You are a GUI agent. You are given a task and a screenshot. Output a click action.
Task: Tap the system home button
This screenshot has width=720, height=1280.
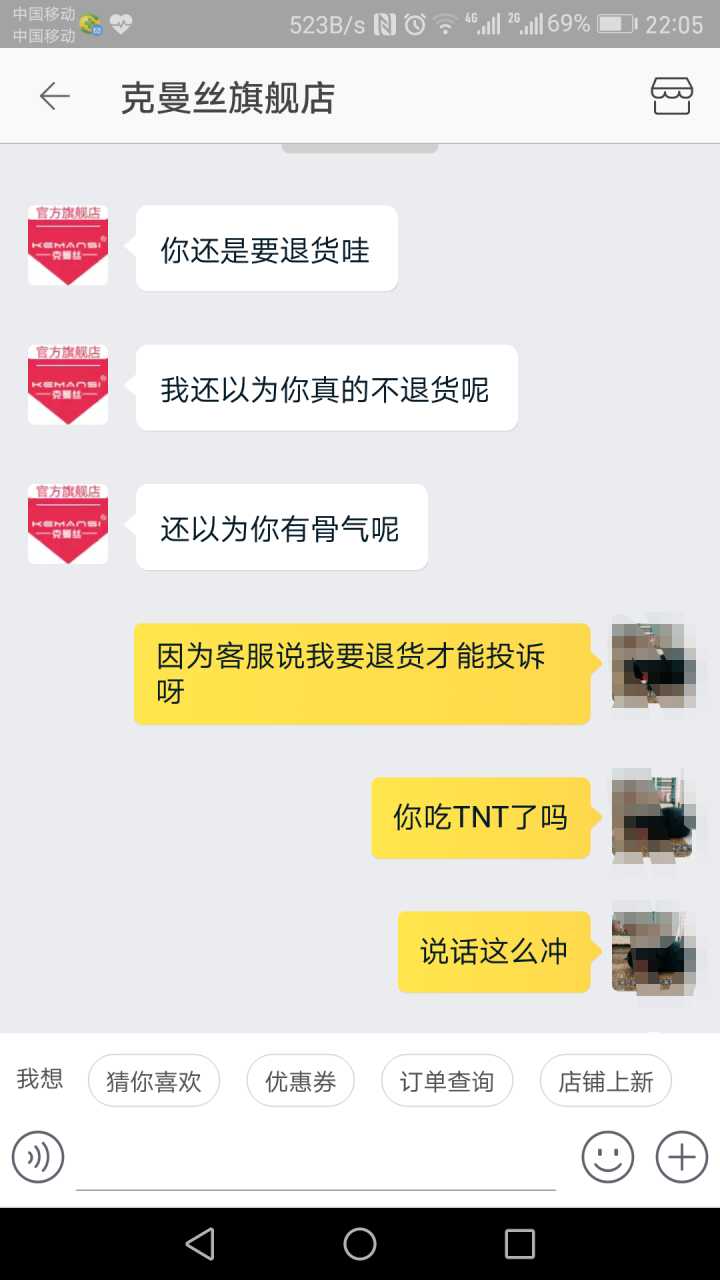coord(360,1244)
